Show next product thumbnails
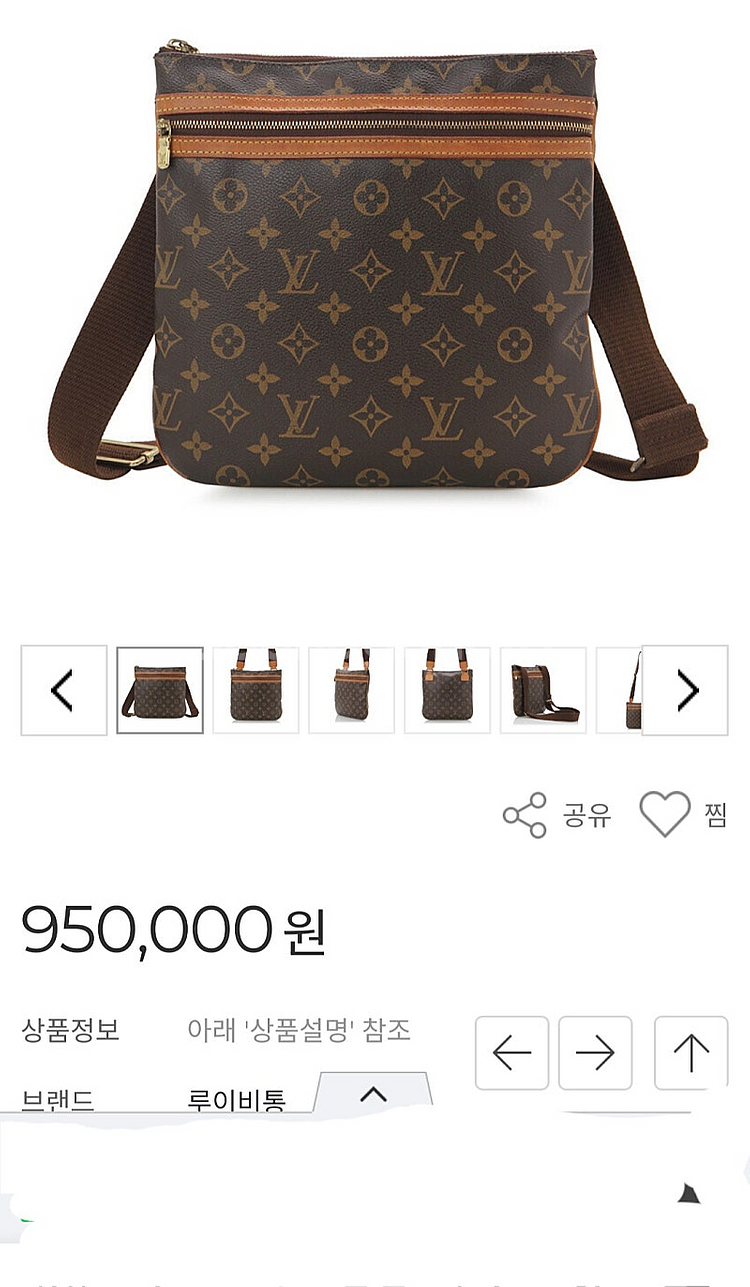 (685, 690)
